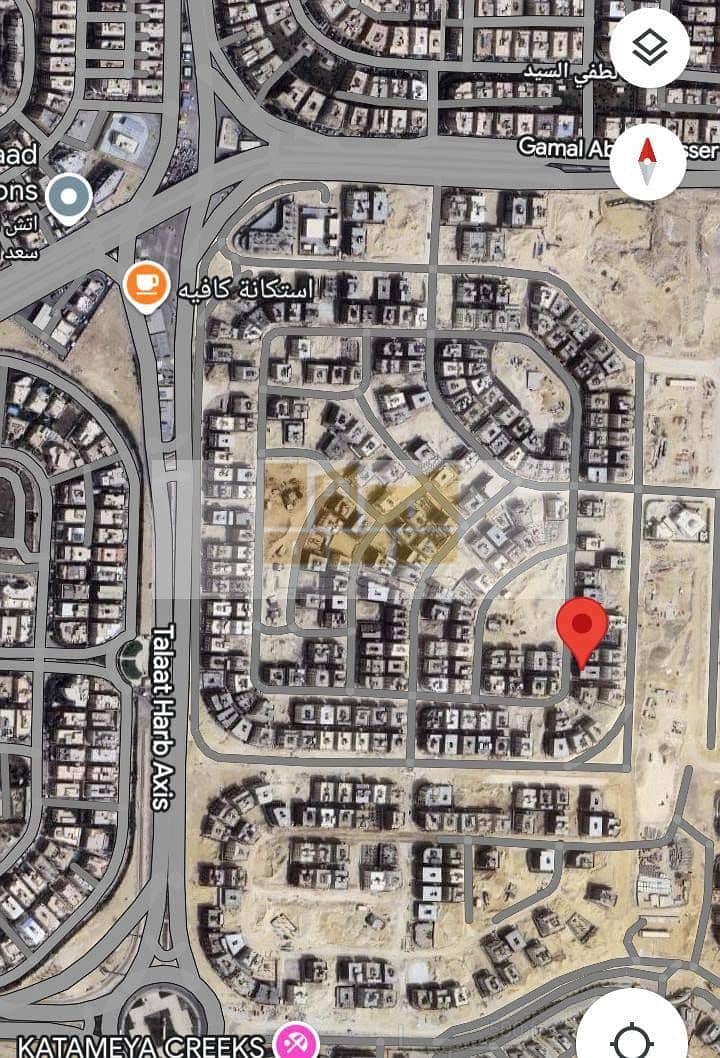
Task: Open the grey place marker near the top-left corner
Action: pyautogui.click(x=68, y=197)
